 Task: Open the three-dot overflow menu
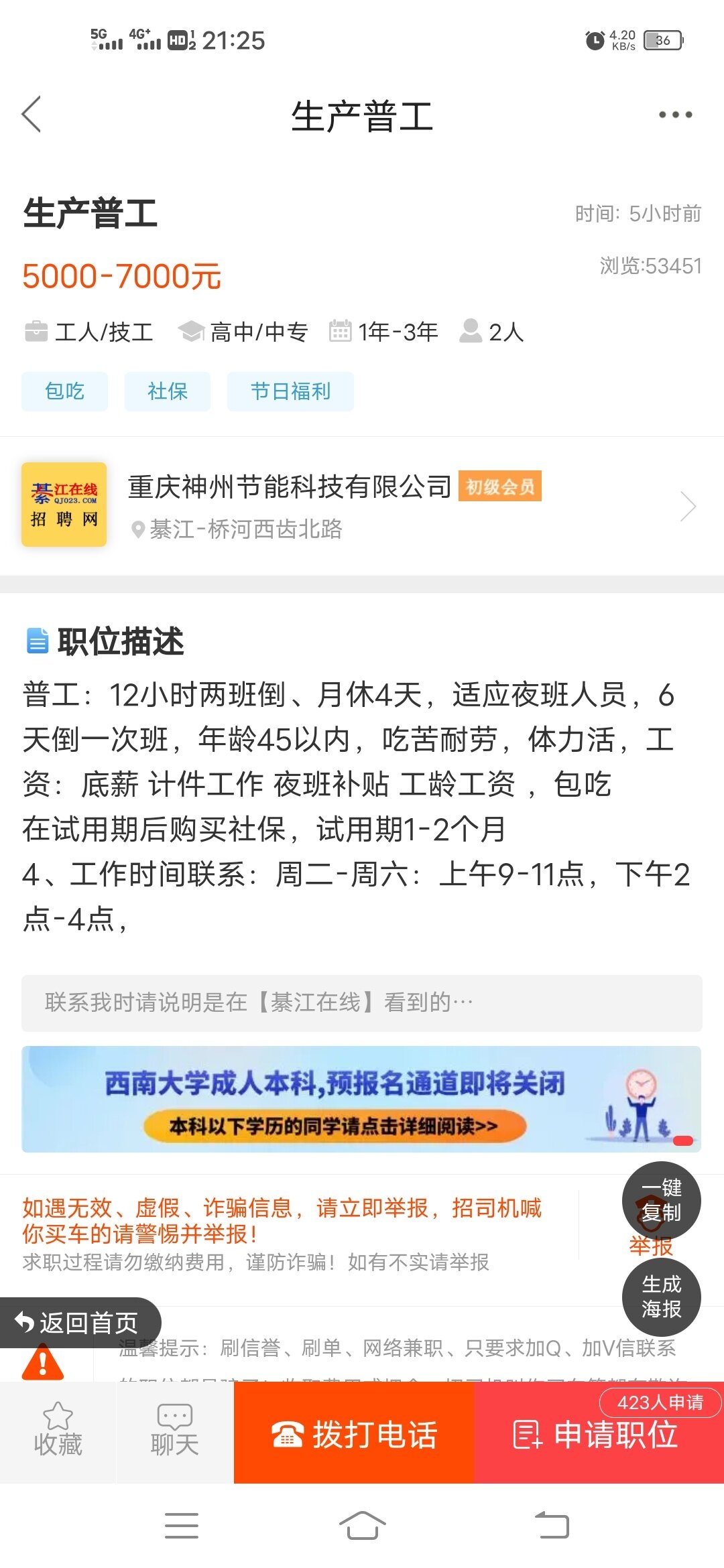coord(674,115)
